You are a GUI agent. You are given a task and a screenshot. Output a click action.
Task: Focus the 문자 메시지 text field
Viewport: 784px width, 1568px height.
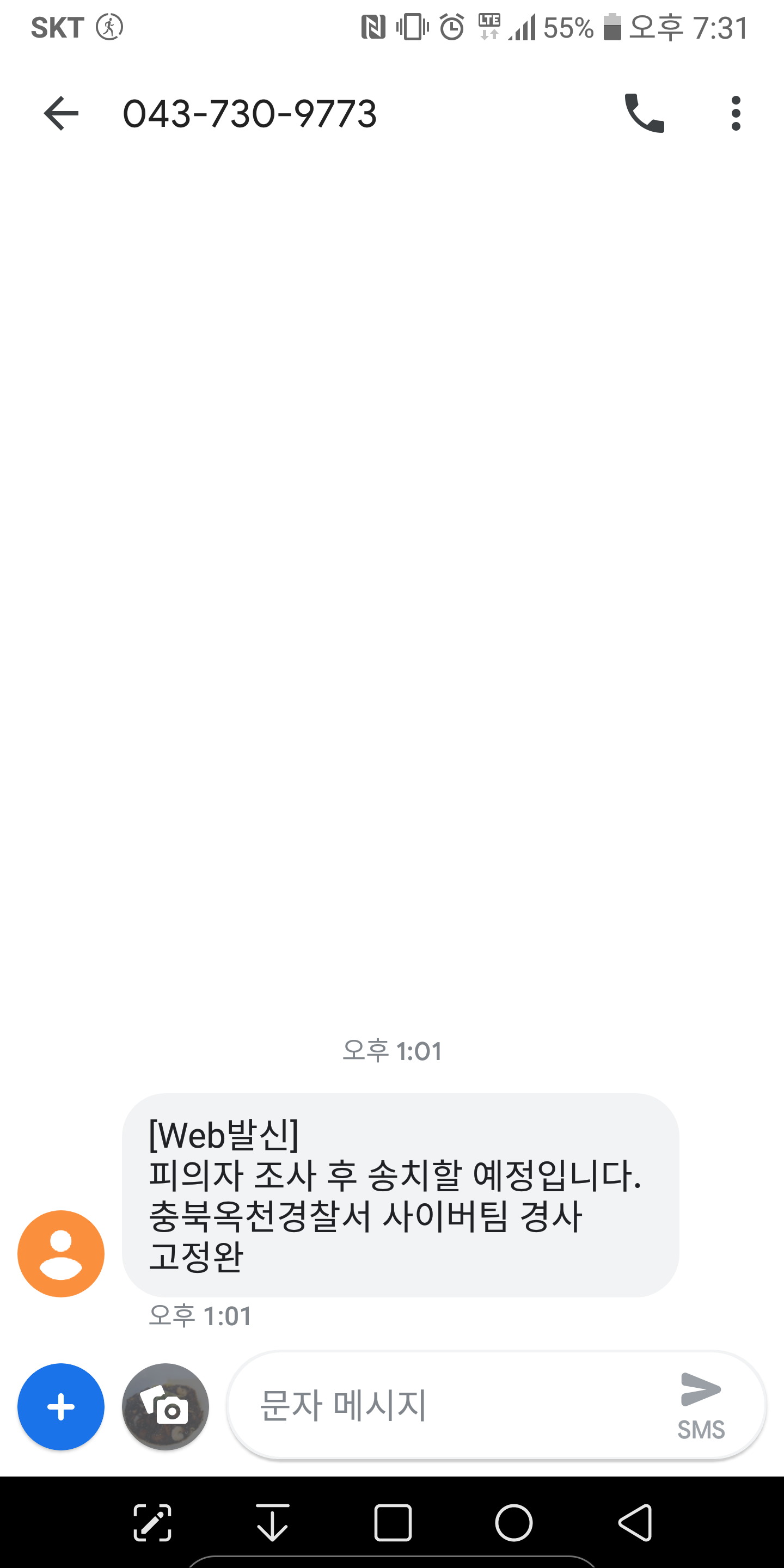coord(450,1405)
